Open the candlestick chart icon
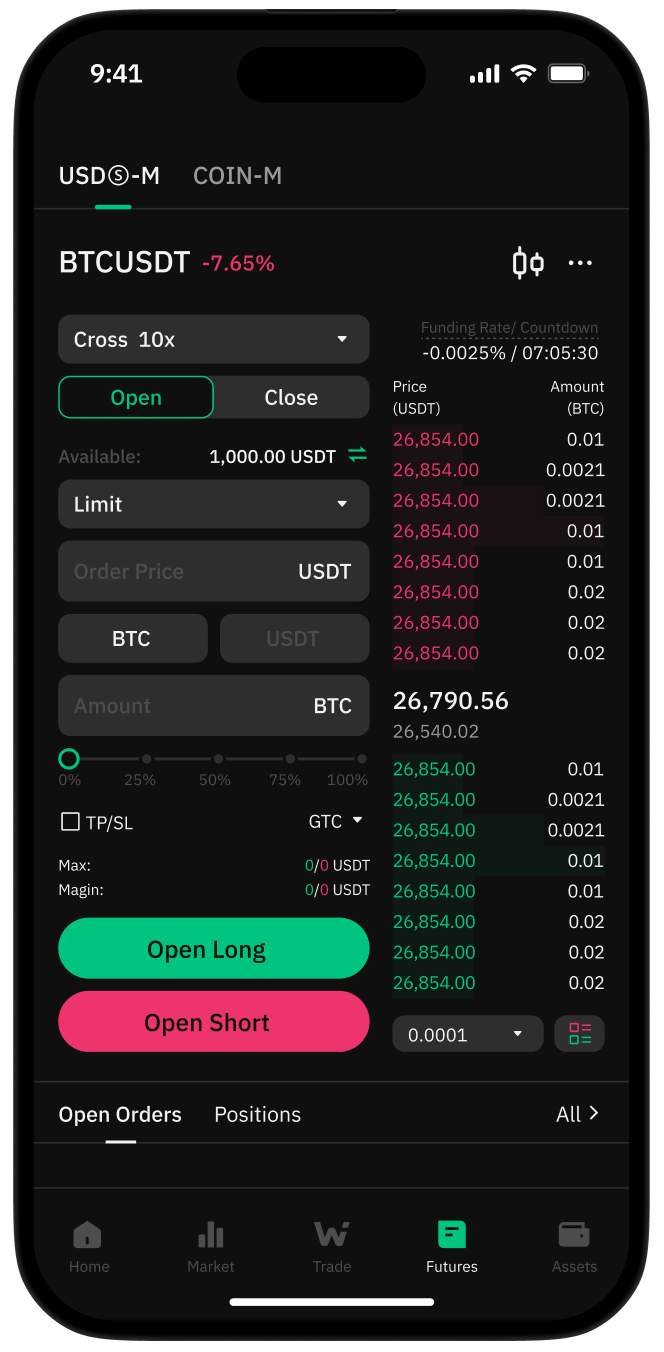The height and width of the screenshot is (1352, 664). (x=527, y=263)
